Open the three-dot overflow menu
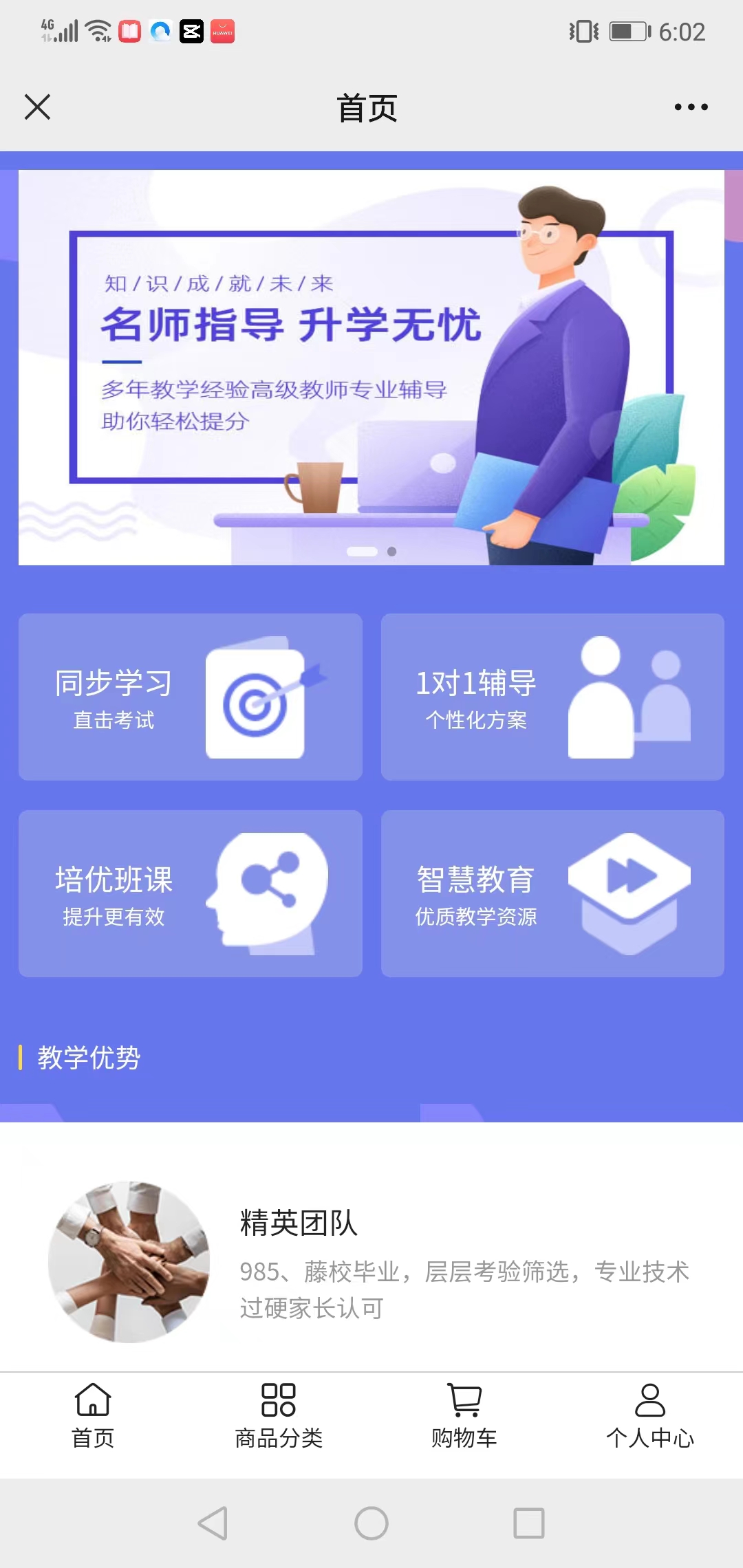743x1568 pixels. [x=691, y=107]
